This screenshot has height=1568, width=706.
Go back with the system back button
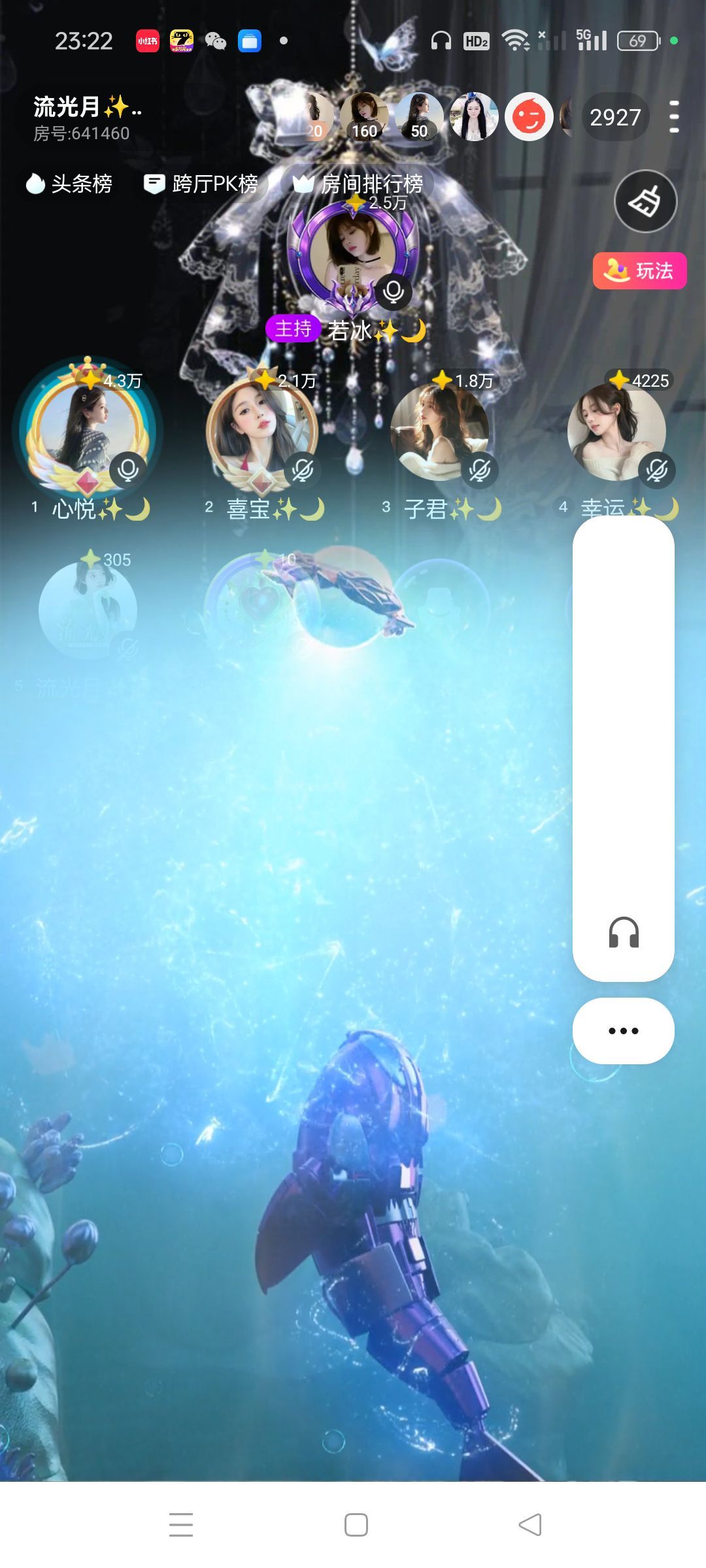(530, 1525)
